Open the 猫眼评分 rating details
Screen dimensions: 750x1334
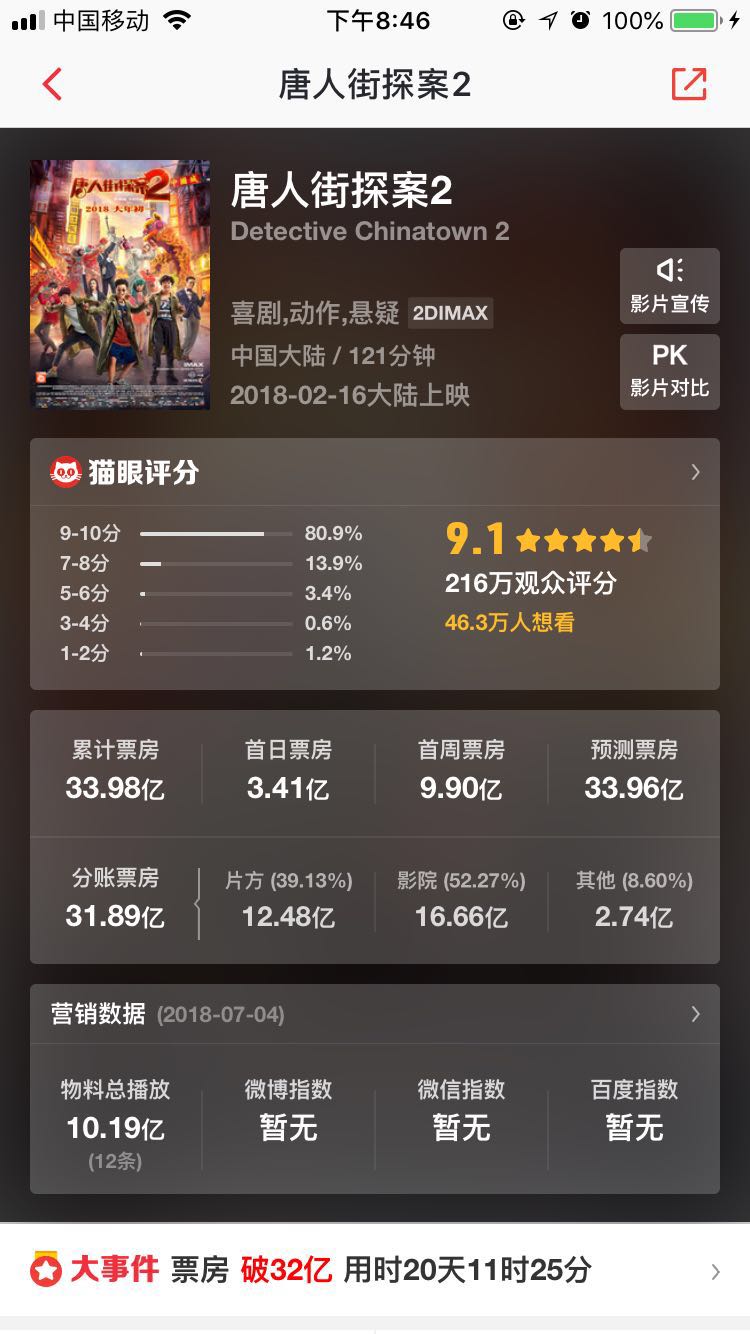(374, 472)
